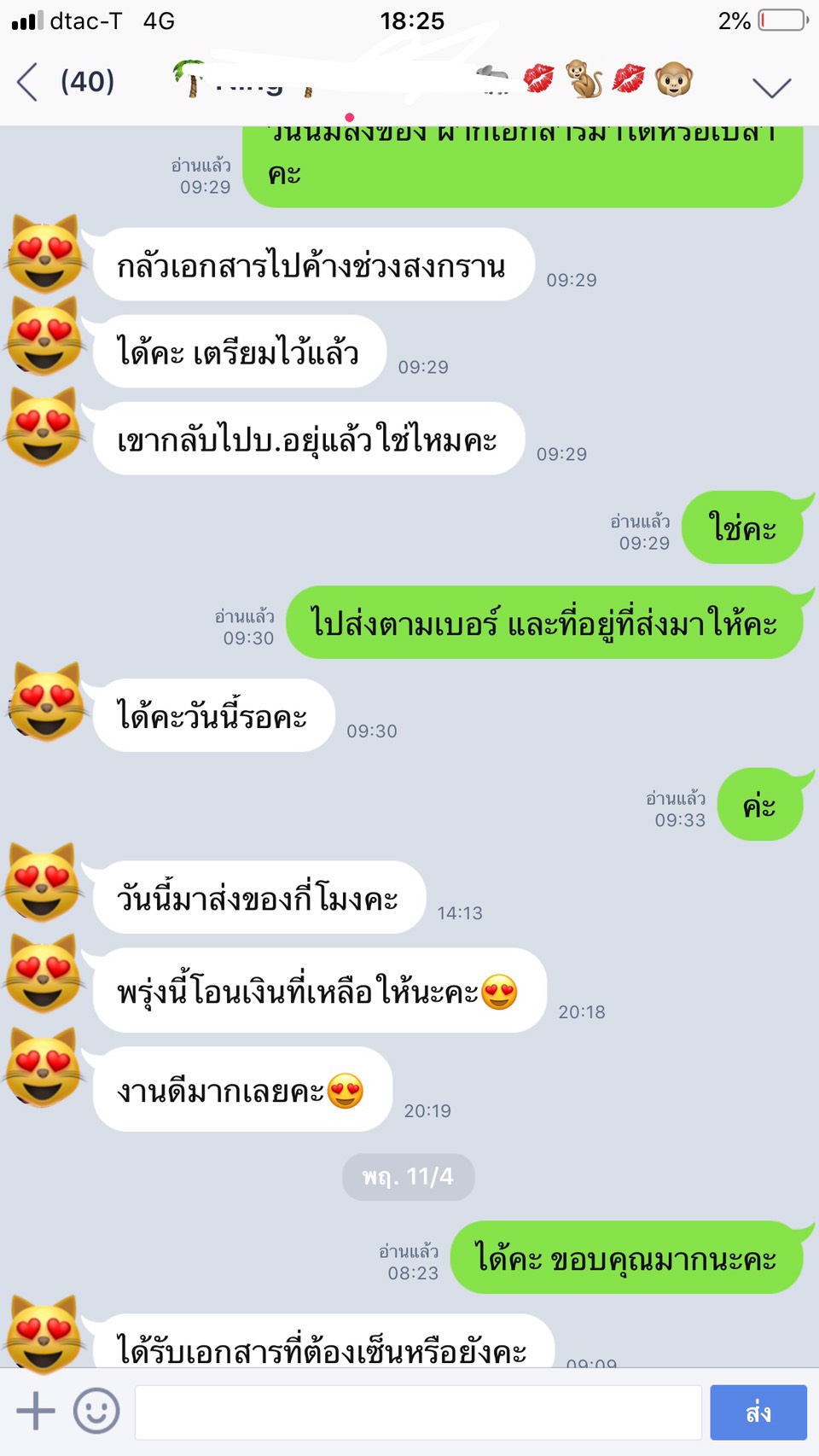819x1456 pixels.
Task: Tap the cat avatar beside 'ได้คะวันนี้รอคะ'
Action: point(45,707)
